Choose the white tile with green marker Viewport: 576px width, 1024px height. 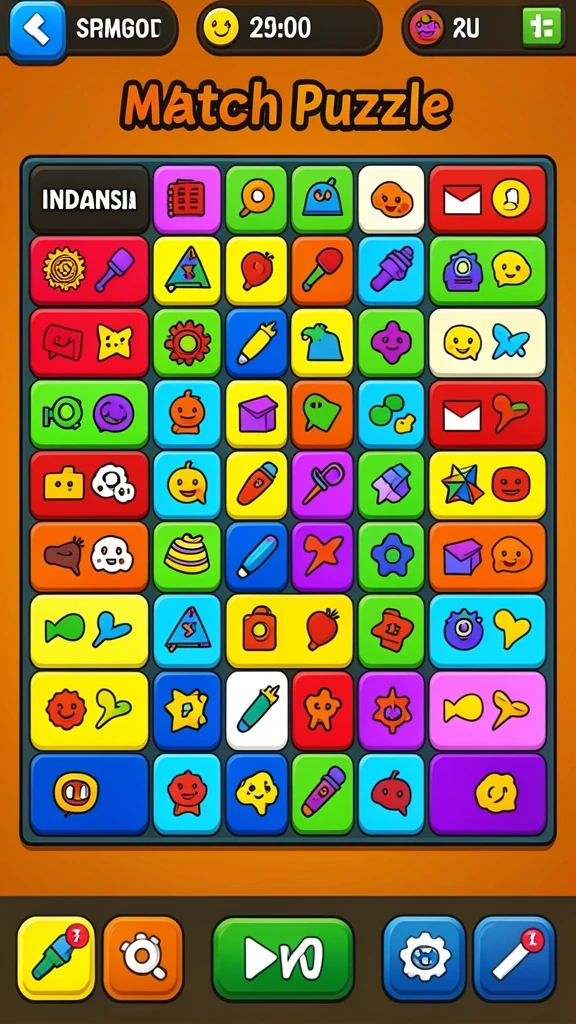click(x=257, y=711)
